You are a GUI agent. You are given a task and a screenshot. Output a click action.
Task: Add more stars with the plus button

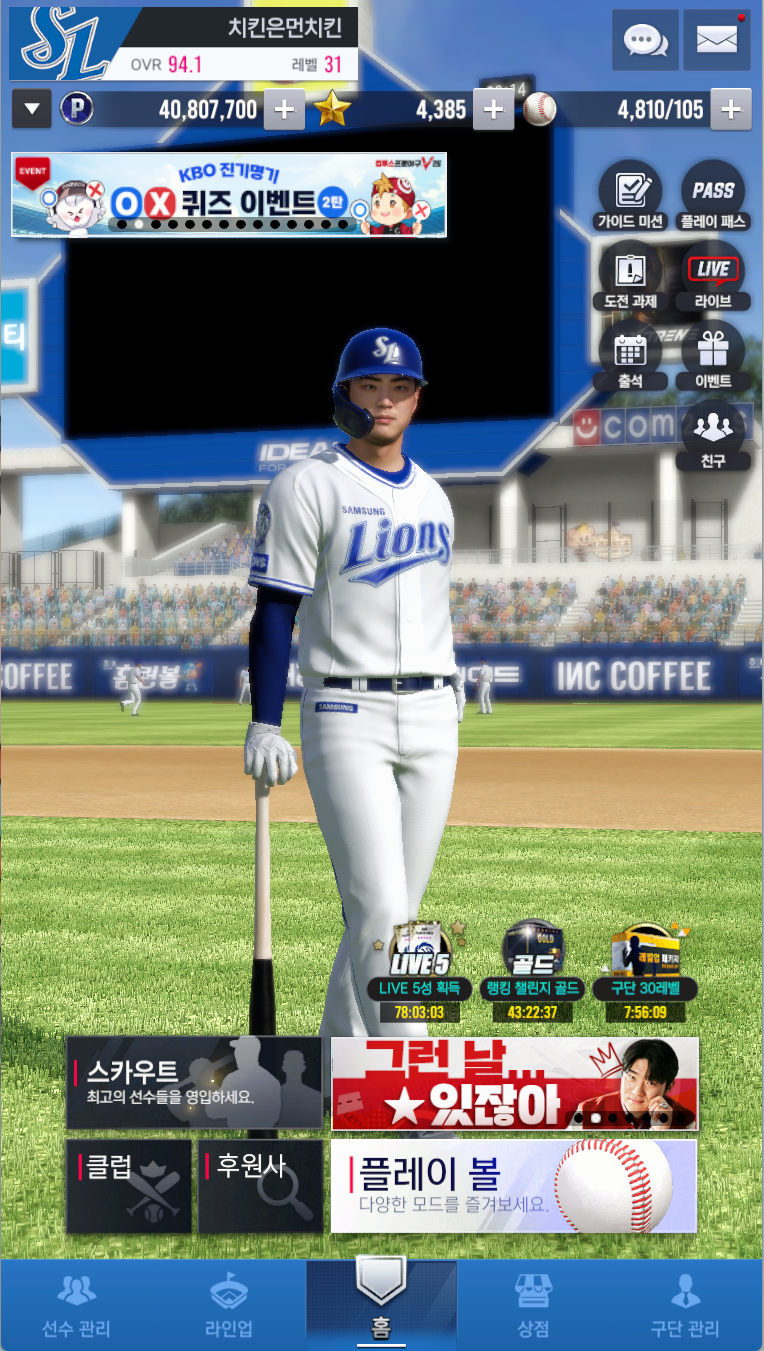pyautogui.click(x=493, y=110)
